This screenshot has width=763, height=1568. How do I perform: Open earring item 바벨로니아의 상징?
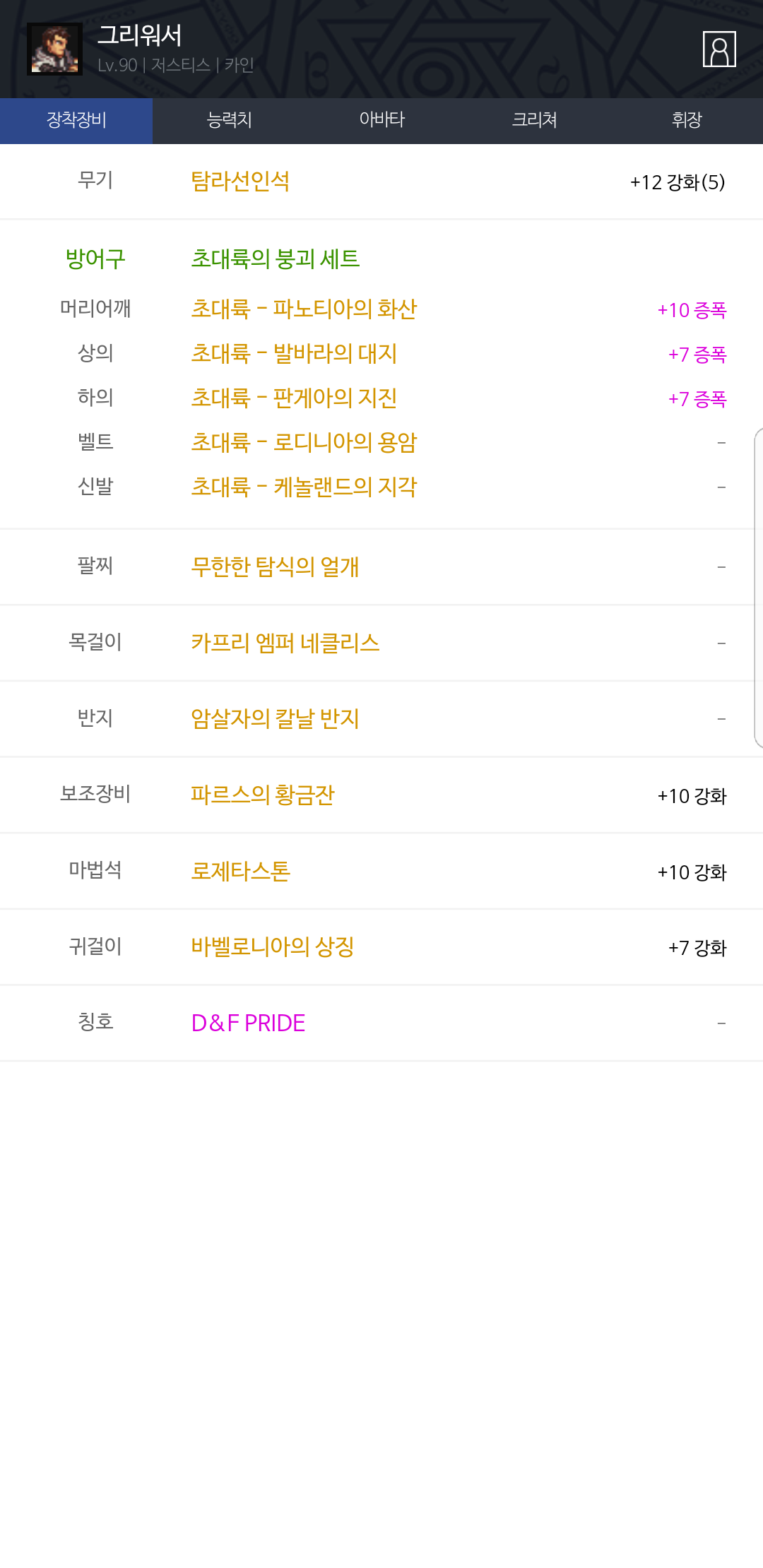tap(273, 947)
